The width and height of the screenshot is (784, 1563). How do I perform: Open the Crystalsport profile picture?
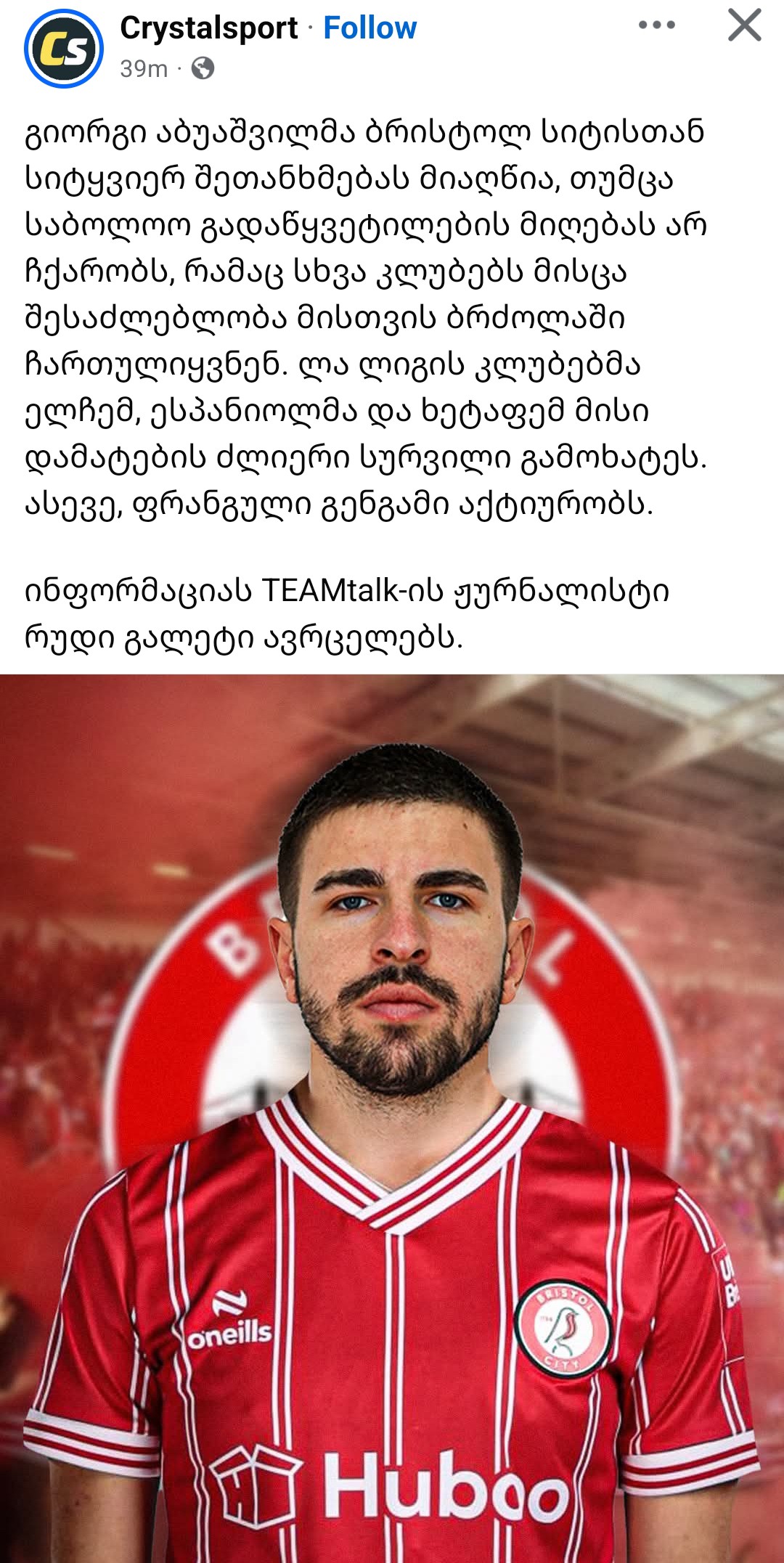pos(64,49)
